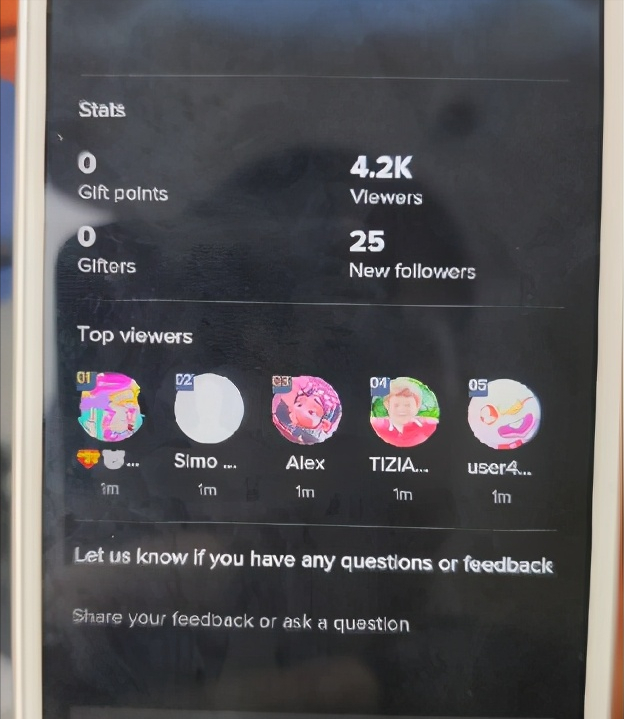Open the first-ranked top viewer's profile
Screen dimensions: 624x719
point(110,408)
